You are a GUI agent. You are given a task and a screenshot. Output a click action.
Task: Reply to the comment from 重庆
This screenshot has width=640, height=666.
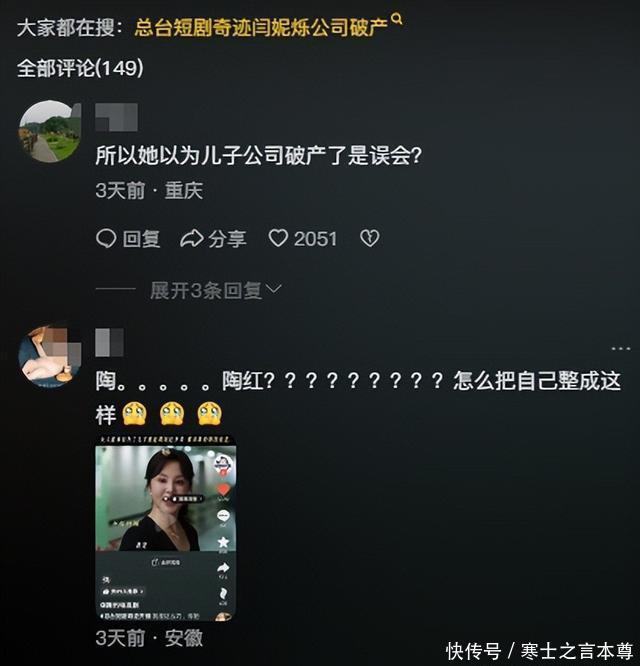(x=128, y=239)
